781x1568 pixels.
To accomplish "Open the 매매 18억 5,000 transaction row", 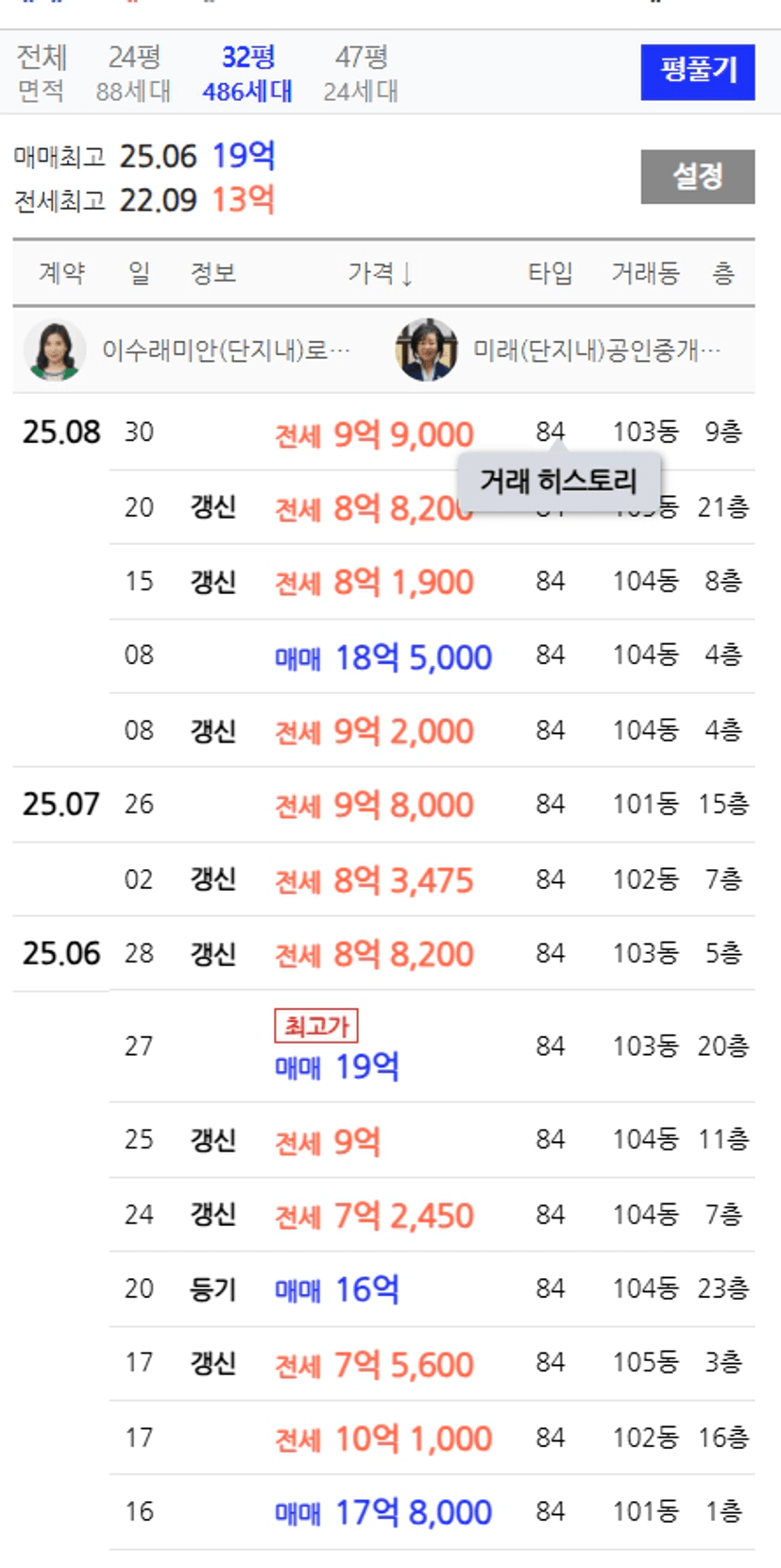I will click(x=432, y=656).
